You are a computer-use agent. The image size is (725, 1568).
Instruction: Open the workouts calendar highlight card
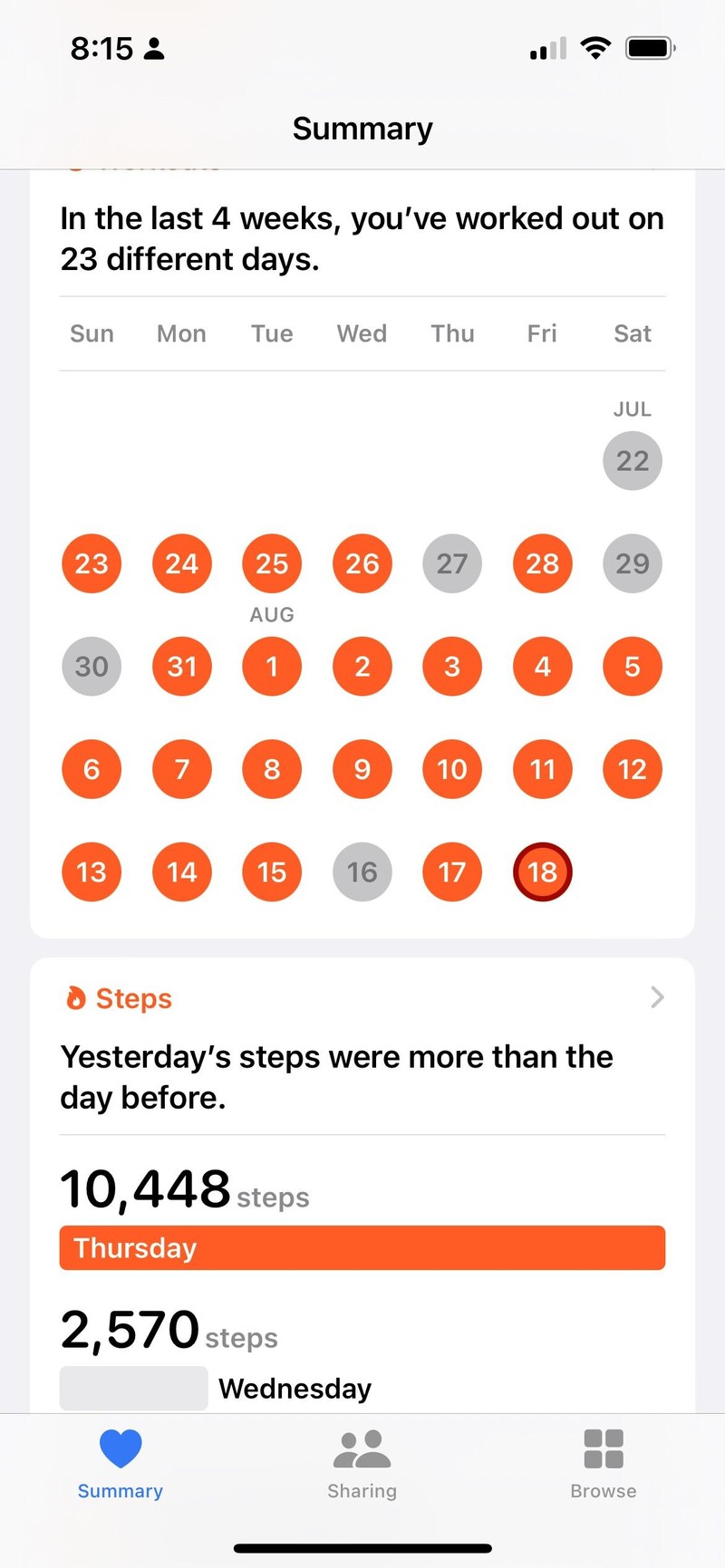pos(362,553)
